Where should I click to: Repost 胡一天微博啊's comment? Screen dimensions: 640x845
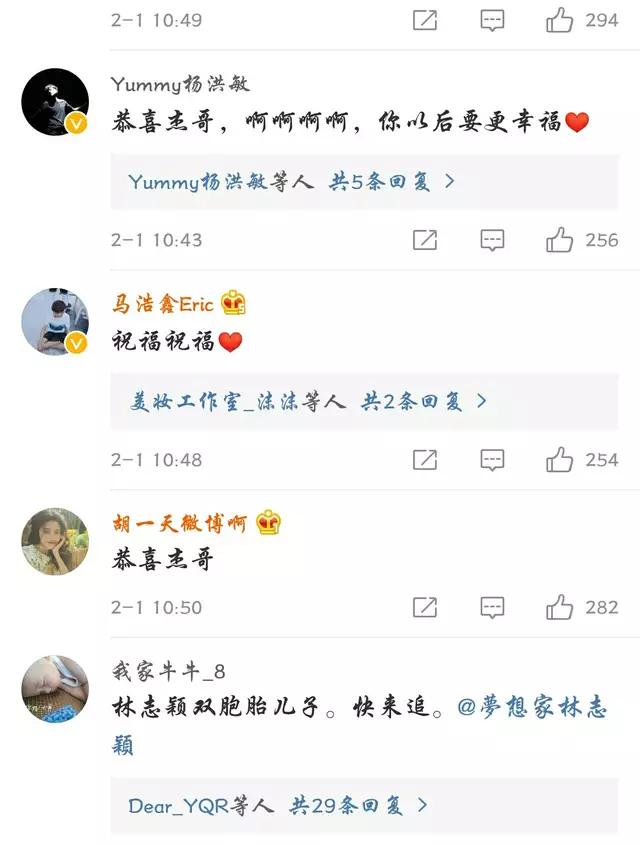(425, 607)
